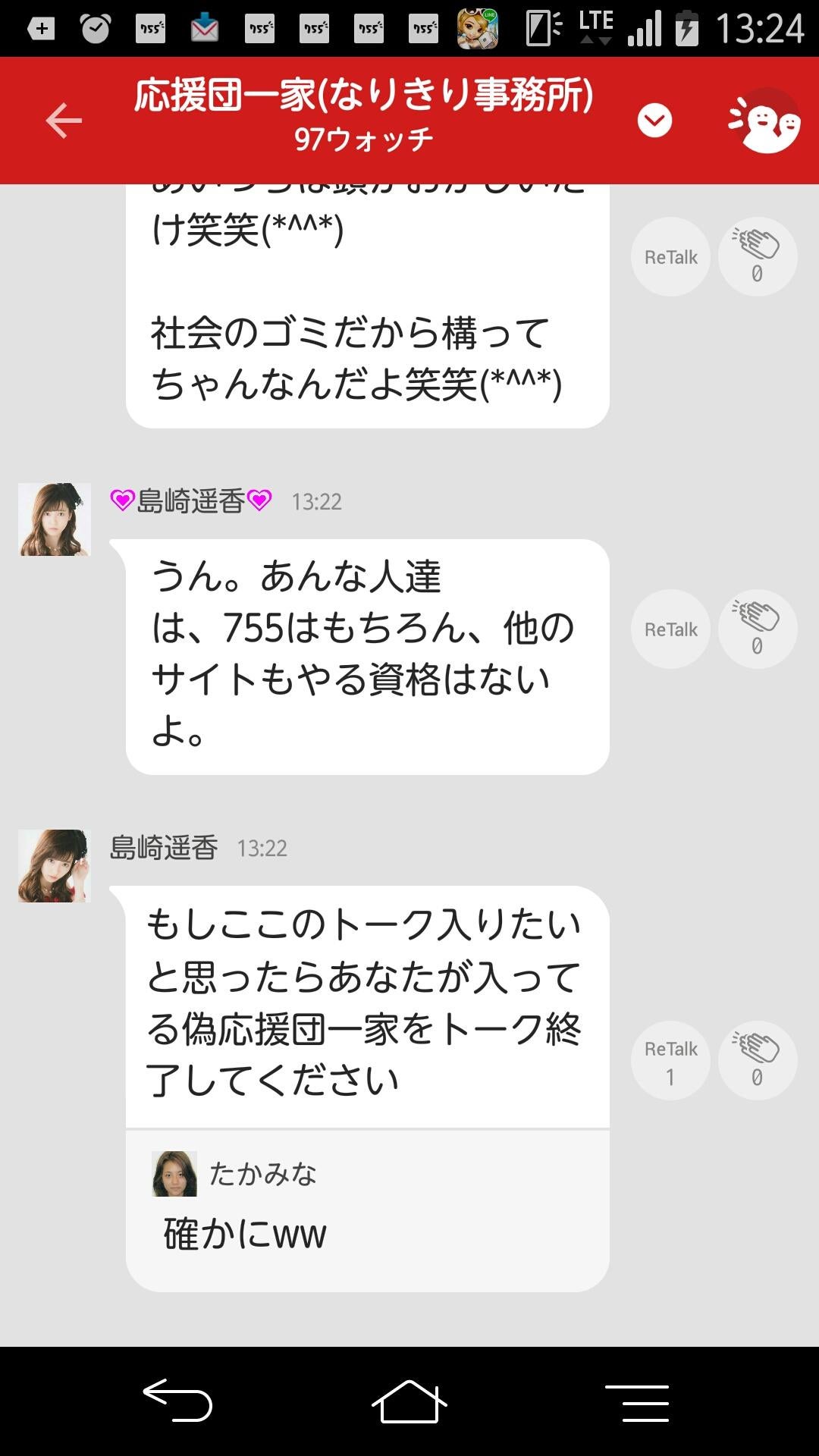Open the system menu button
Screen dimensions: 819x1456
(637, 1401)
